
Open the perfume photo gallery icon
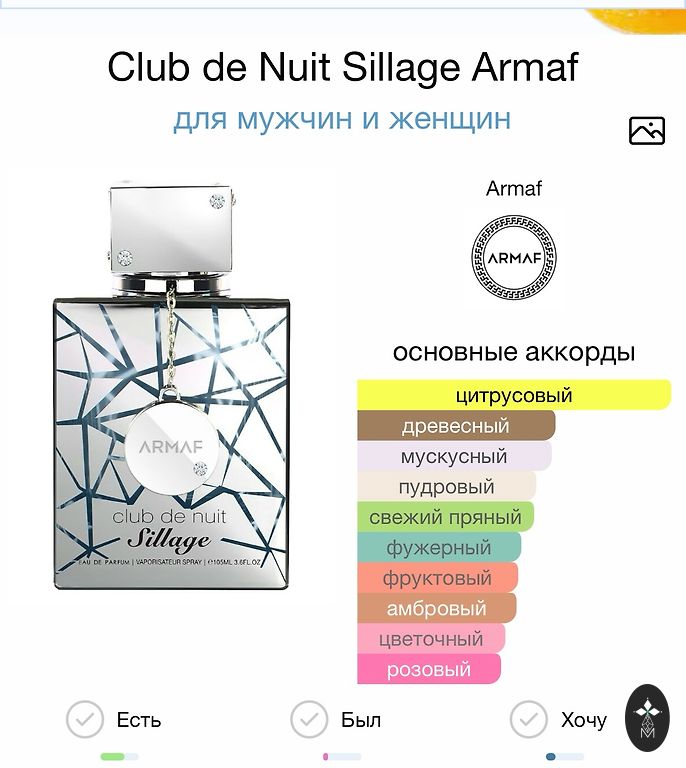(x=647, y=131)
